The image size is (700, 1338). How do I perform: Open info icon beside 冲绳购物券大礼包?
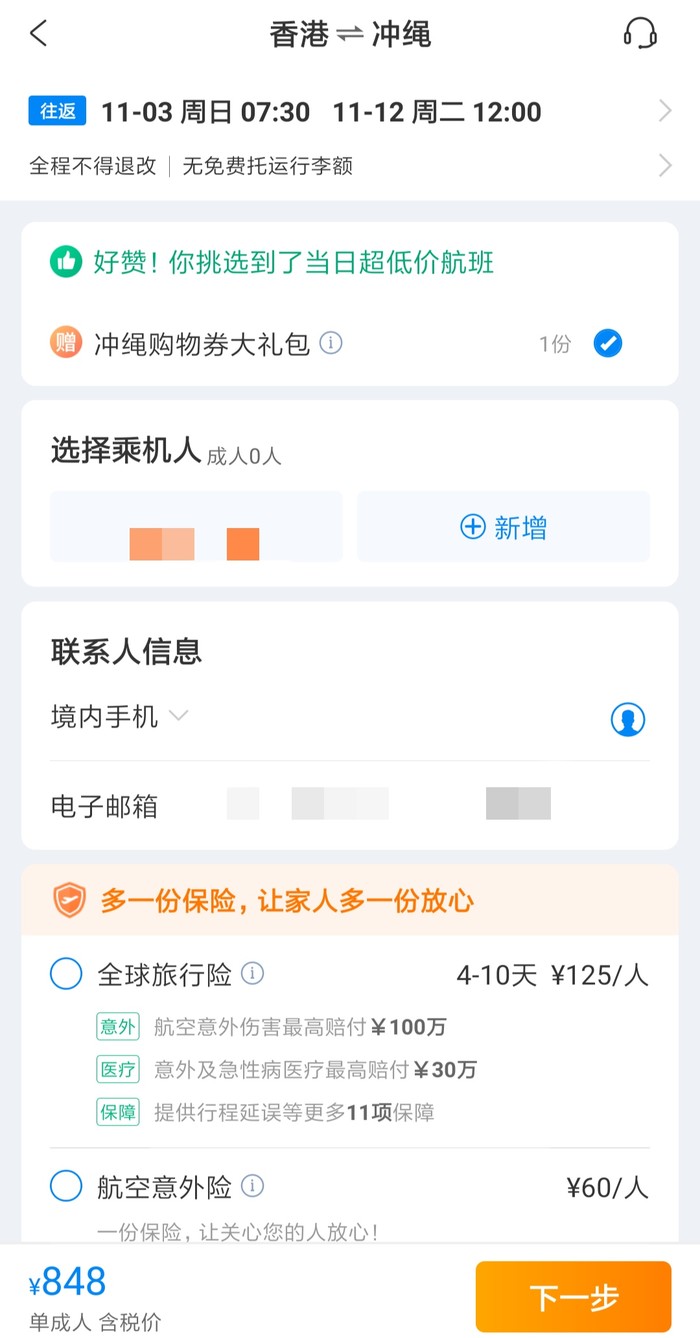tap(331, 344)
